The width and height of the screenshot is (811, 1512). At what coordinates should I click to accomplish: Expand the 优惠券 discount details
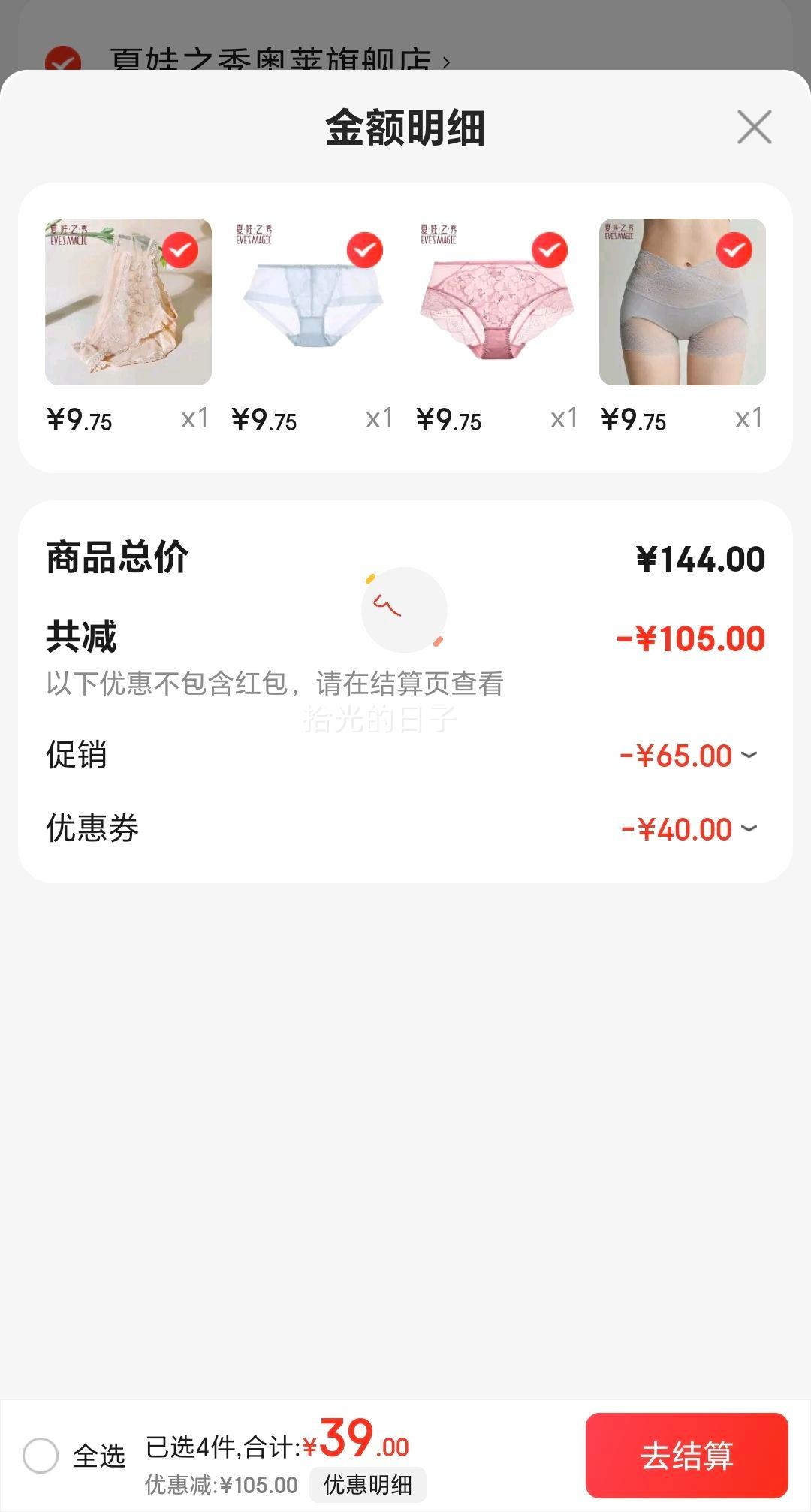coord(749,828)
